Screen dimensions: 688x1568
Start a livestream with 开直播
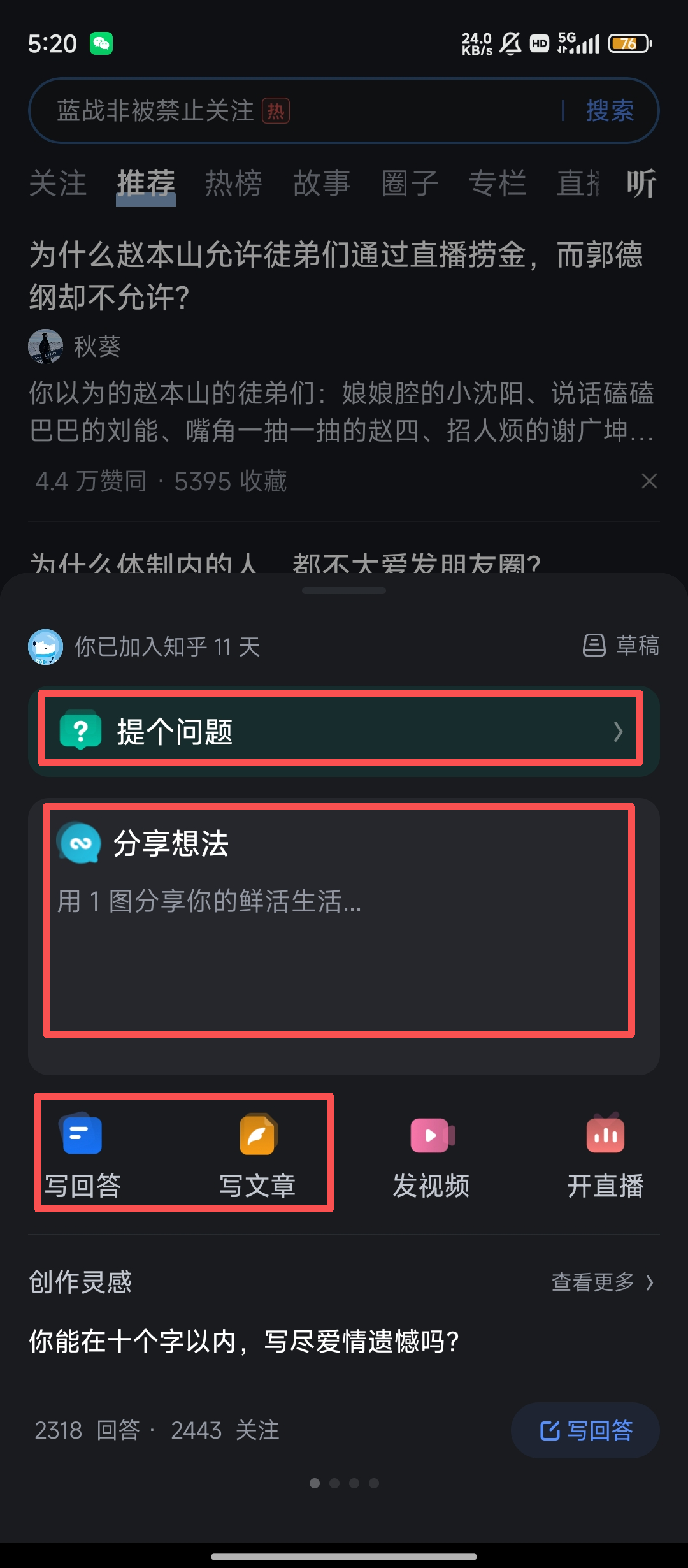click(x=605, y=1154)
